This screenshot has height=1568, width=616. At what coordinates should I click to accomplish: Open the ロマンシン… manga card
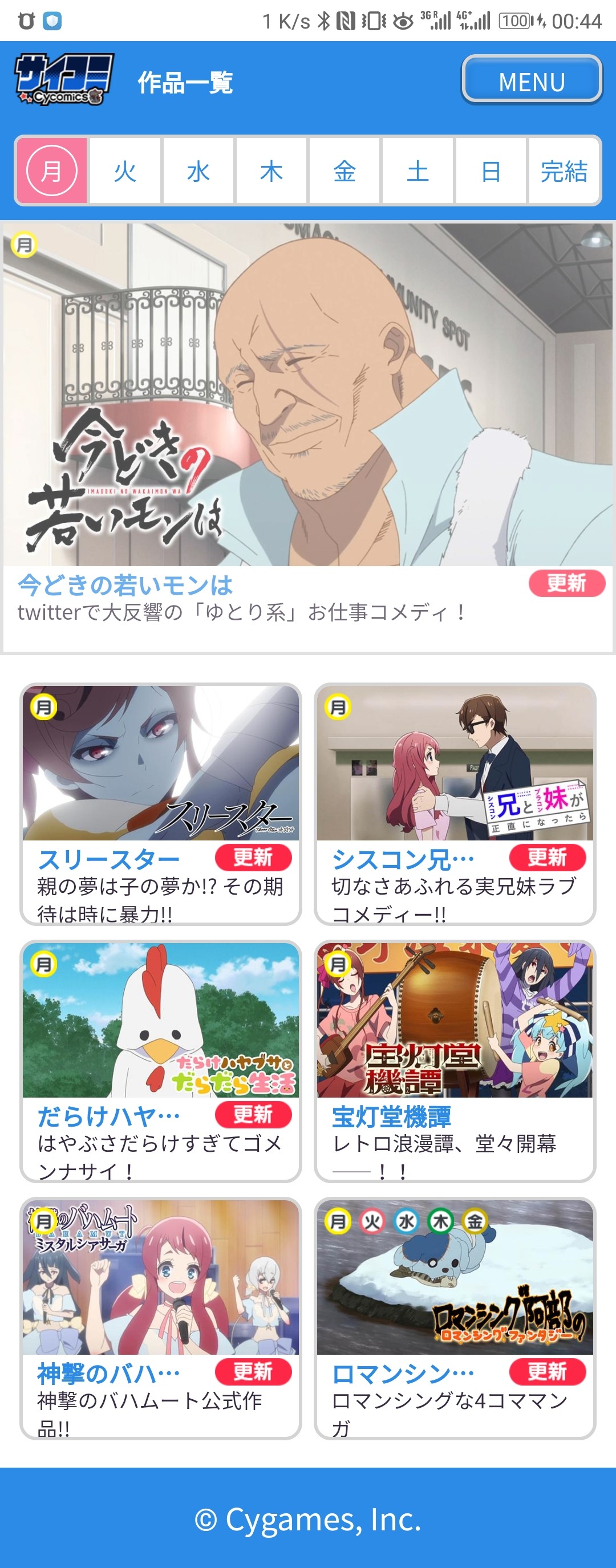click(x=455, y=1317)
